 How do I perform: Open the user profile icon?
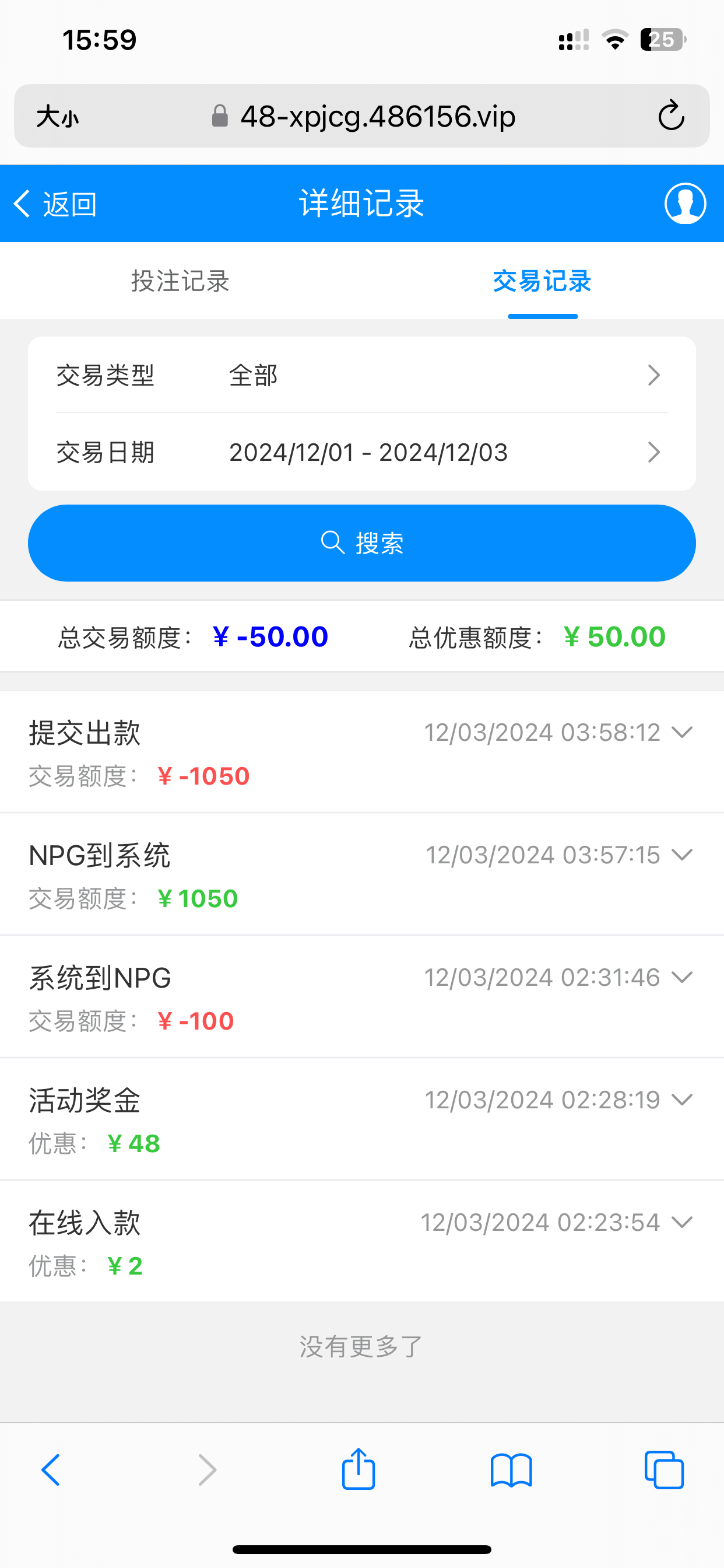685,204
